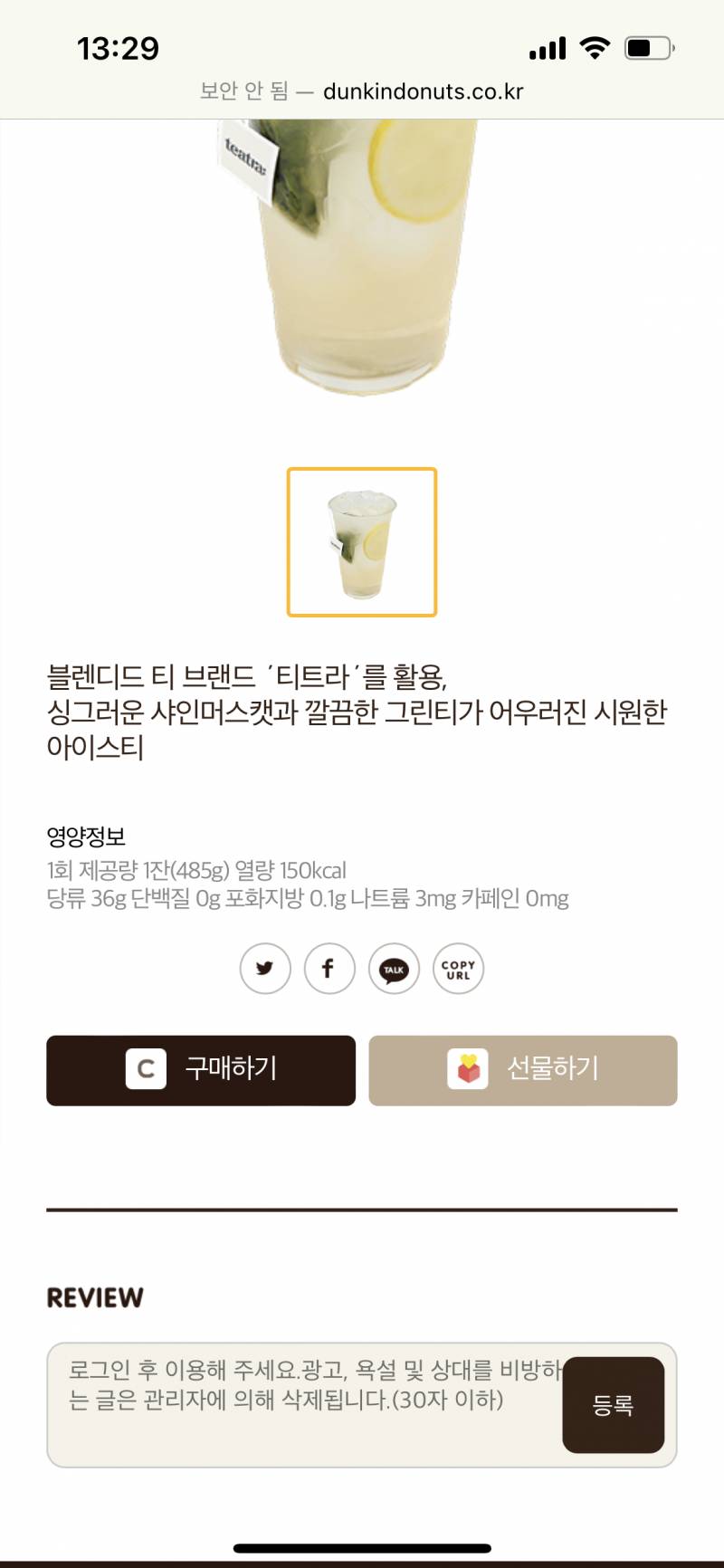Image resolution: width=724 pixels, height=1568 pixels.
Task: Select the REVIEW section heading
Action: click(95, 1296)
